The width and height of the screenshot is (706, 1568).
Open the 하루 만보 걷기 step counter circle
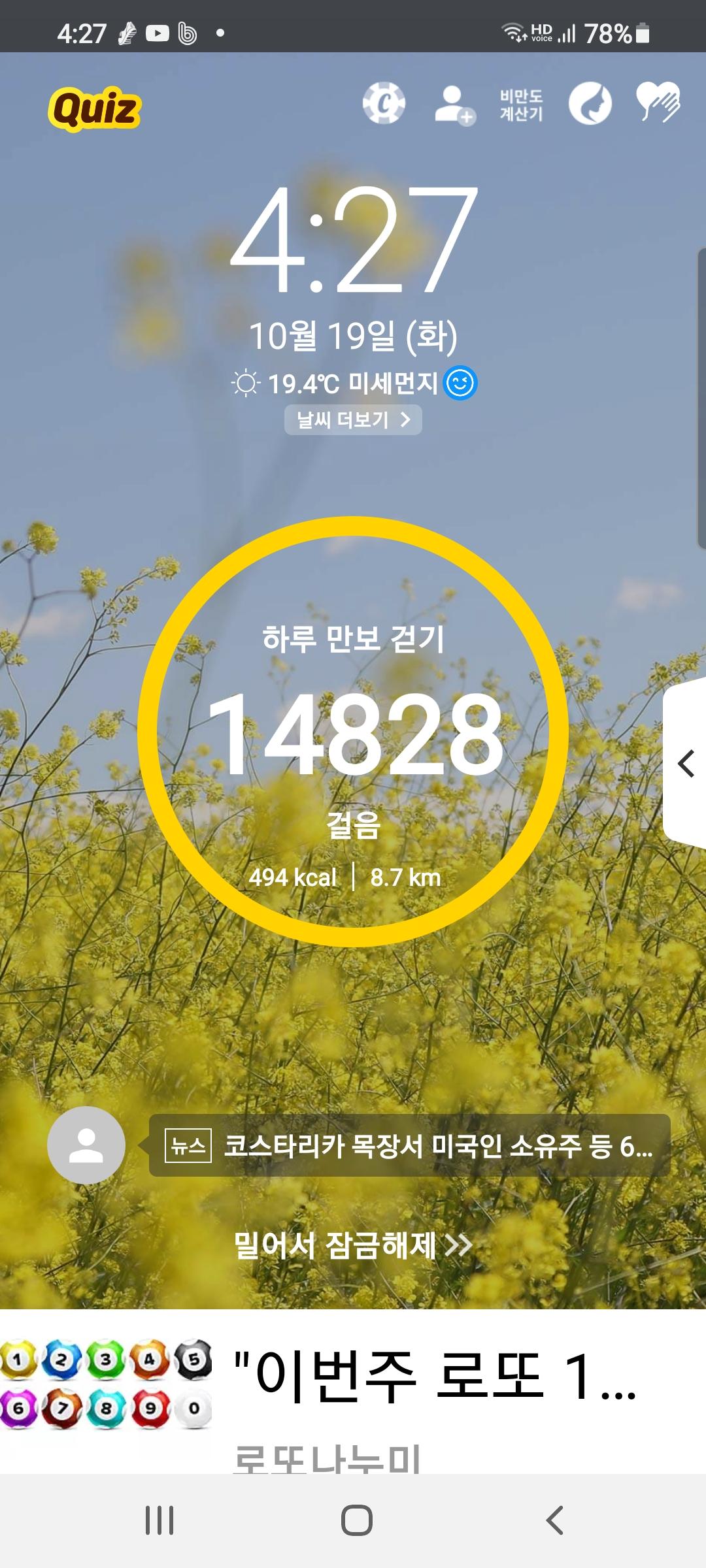353,732
